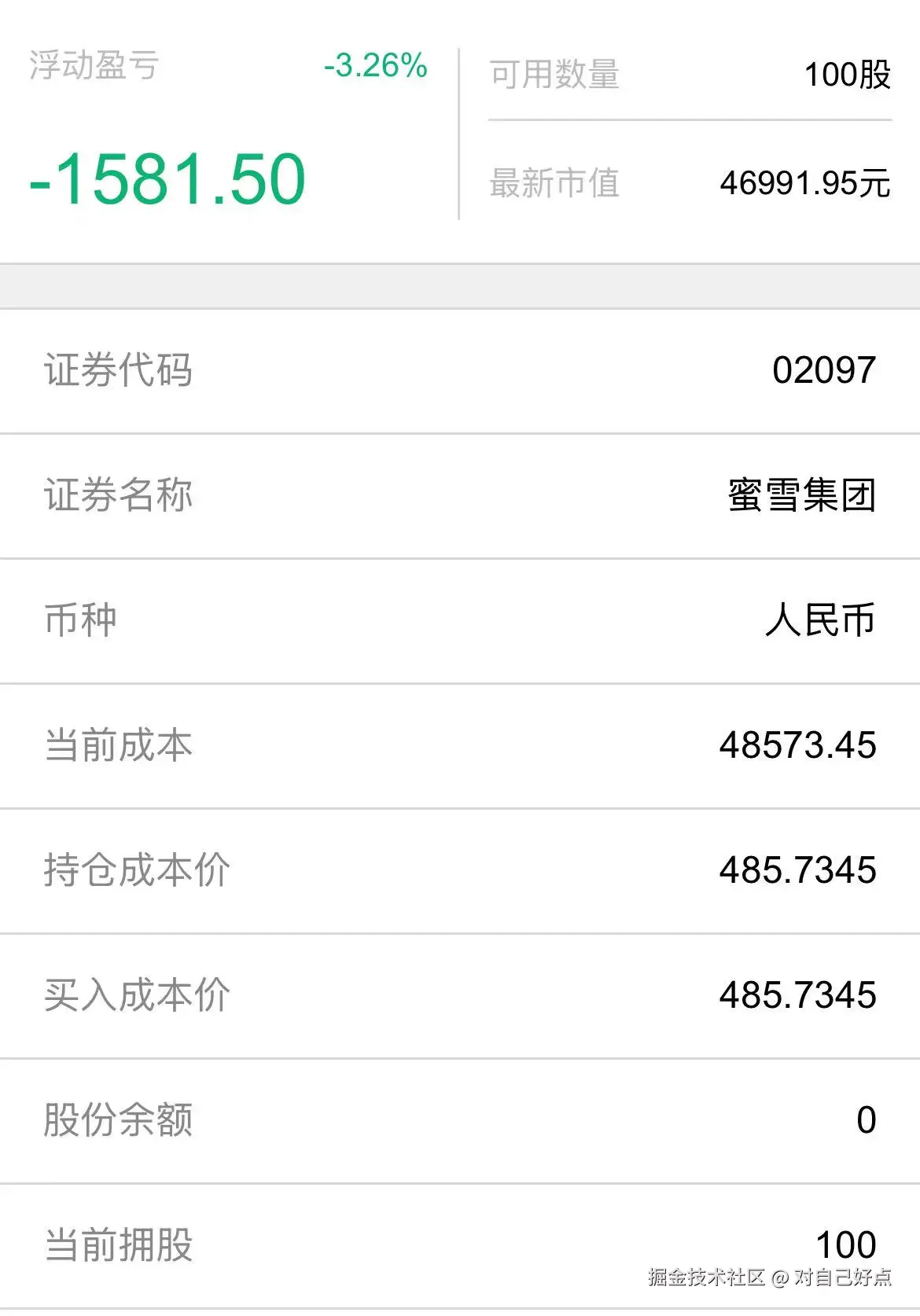Click the market value 46991.95元
The height and width of the screenshot is (1316, 920).
coord(802,182)
